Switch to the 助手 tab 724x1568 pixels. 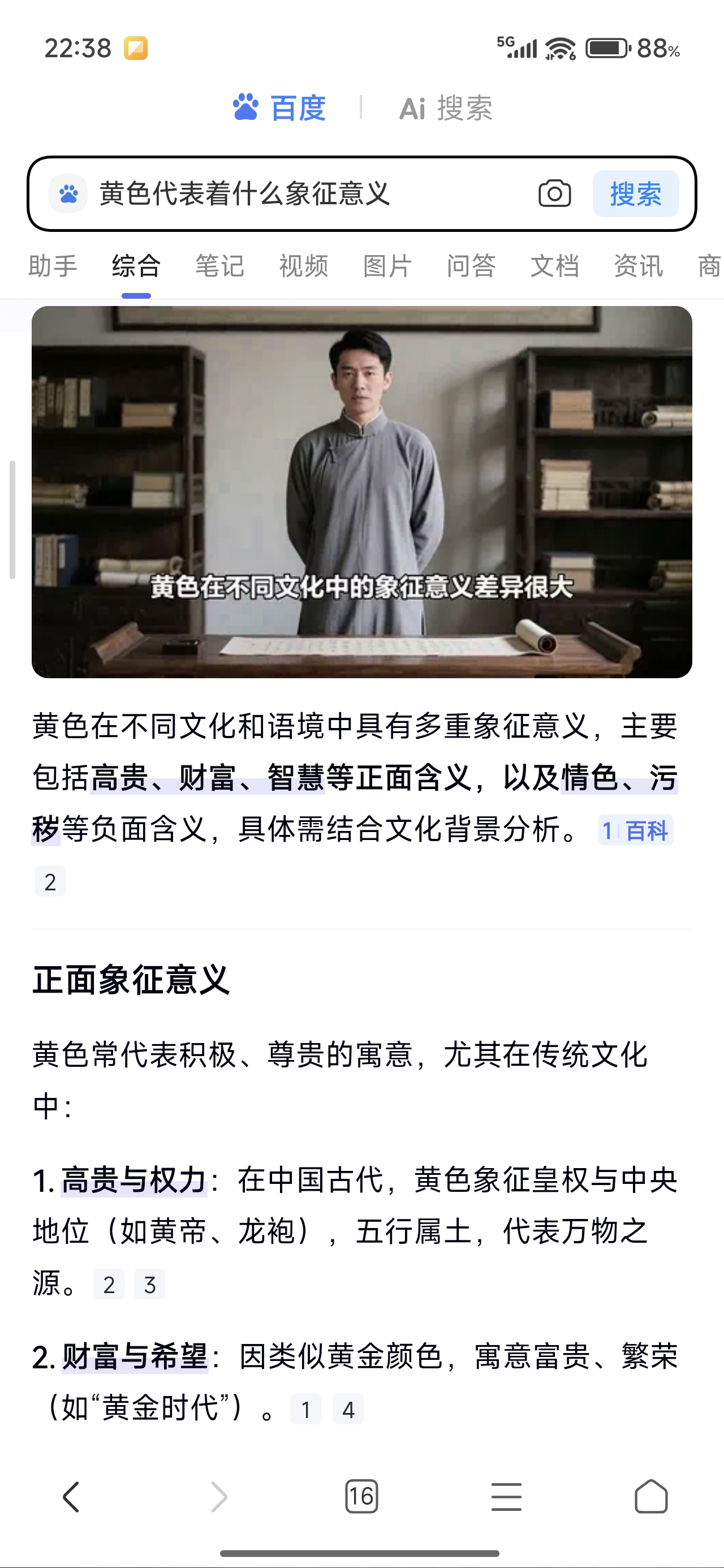point(53,266)
